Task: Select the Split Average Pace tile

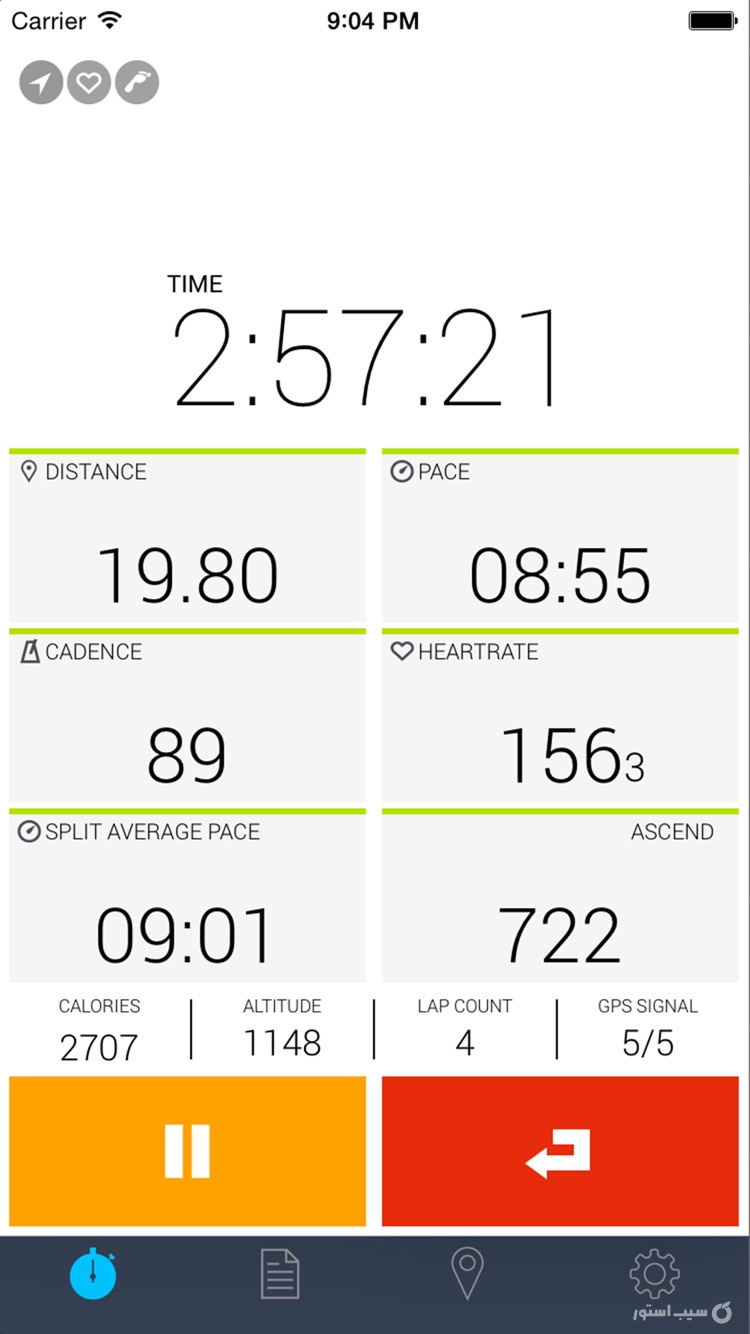Action: (187, 898)
